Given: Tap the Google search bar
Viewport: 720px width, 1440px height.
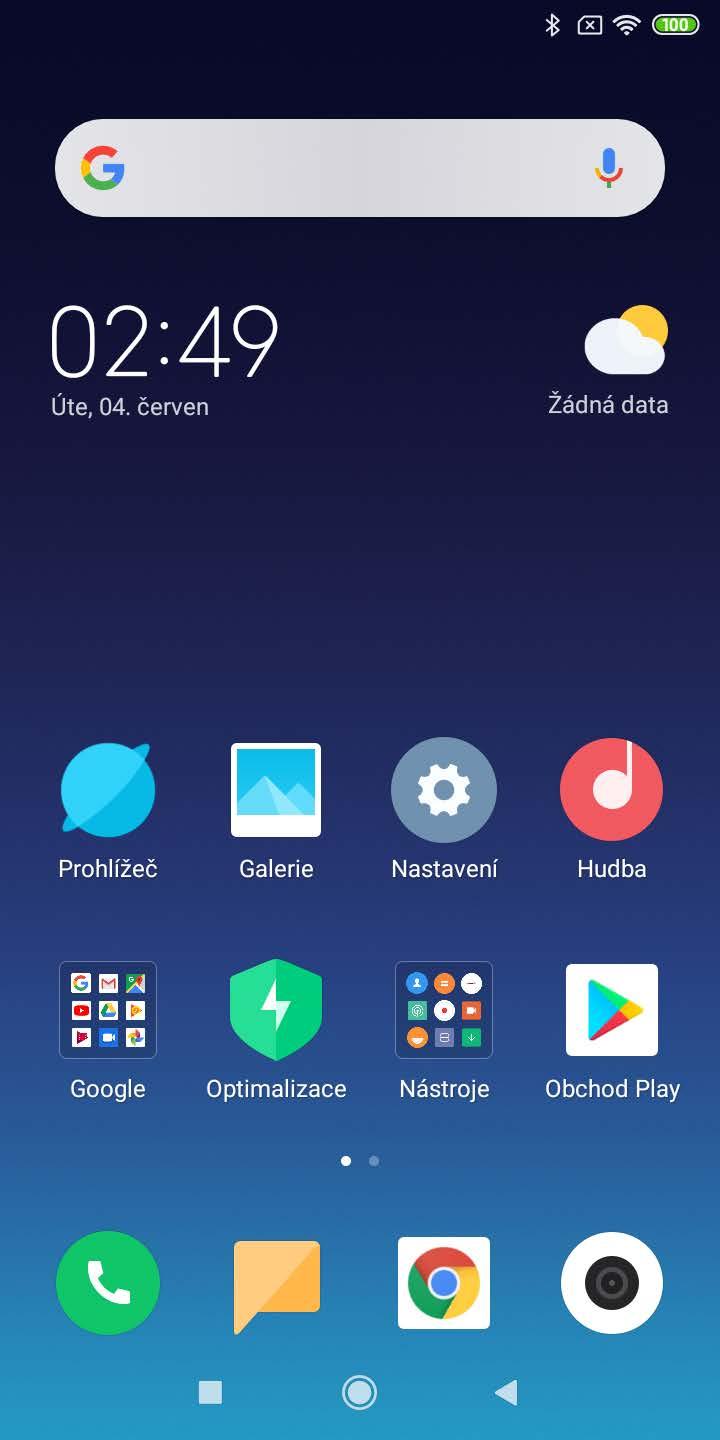Looking at the screenshot, I should [340, 168].
